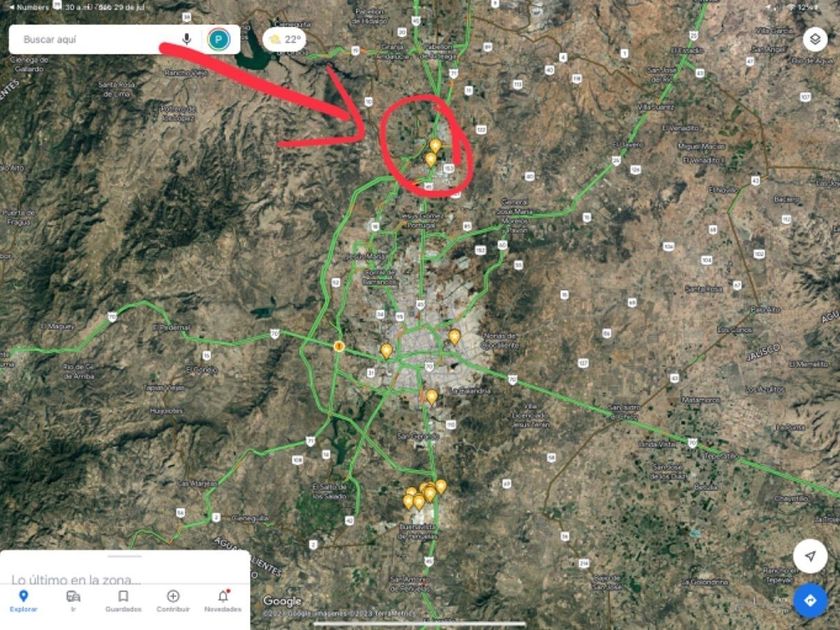Center map on my location

(x=809, y=556)
